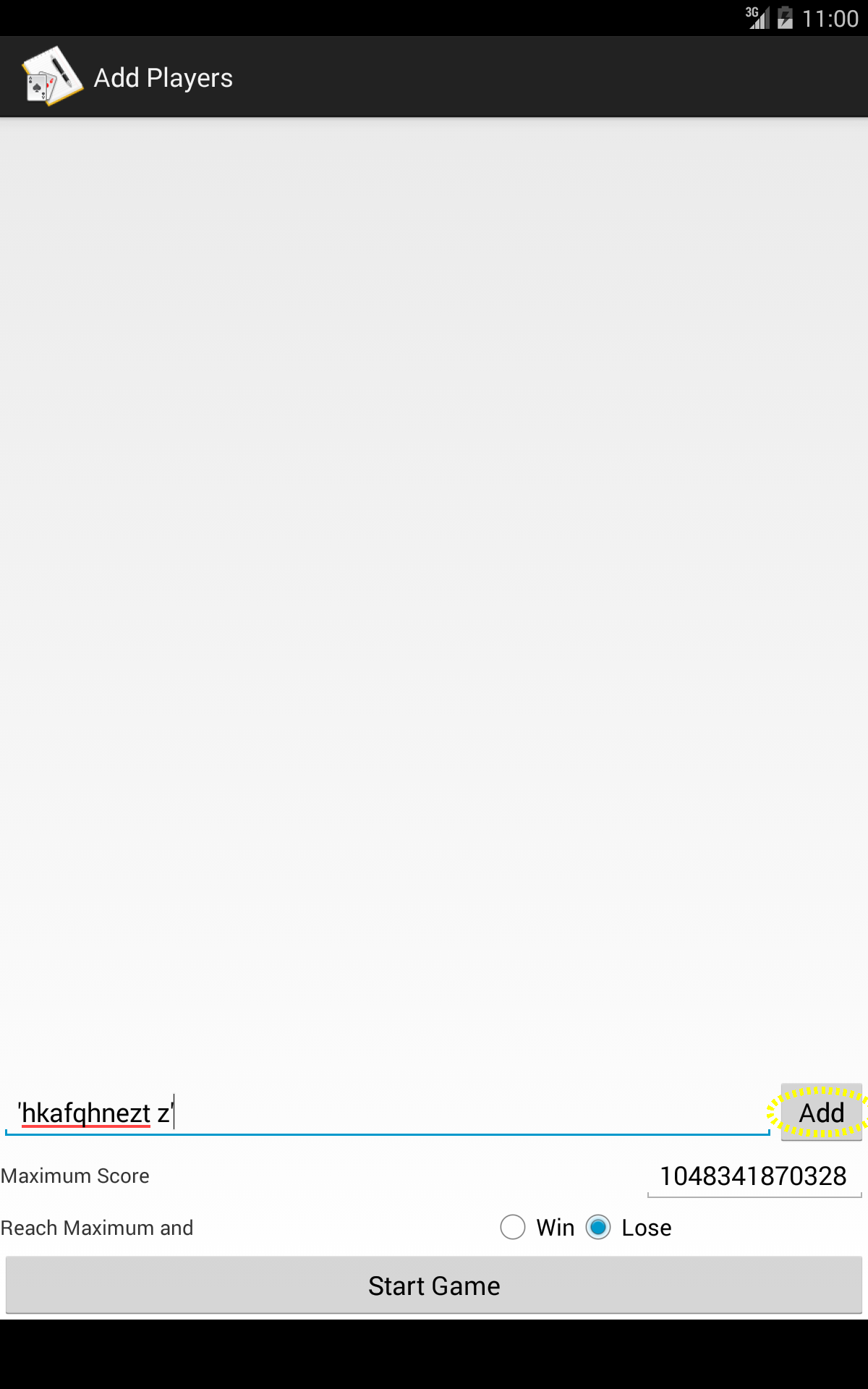Focus the player name text field

(x=388, y=1113)
